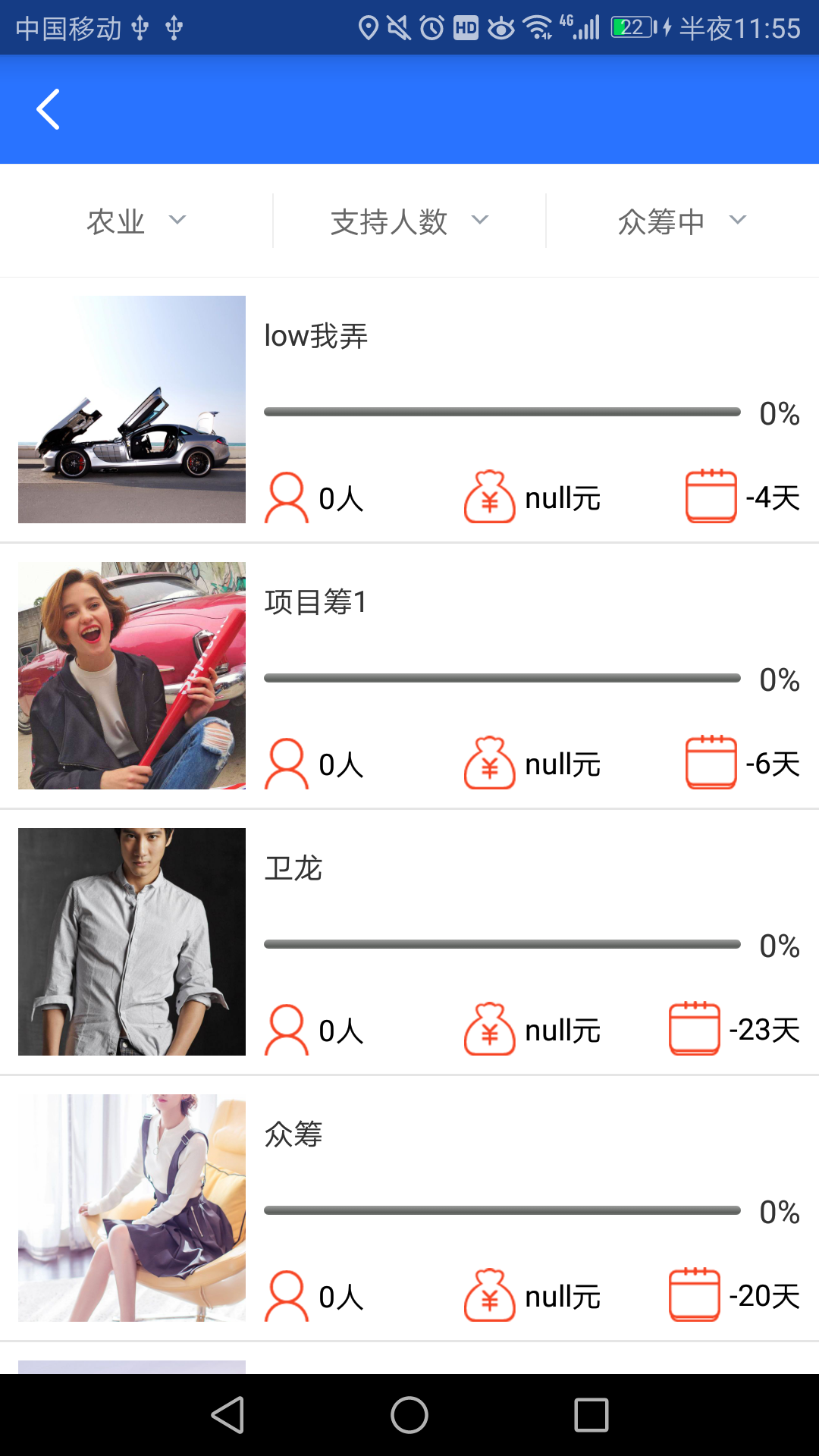Image resolution: width=819 pixels, height=1456 pixels.
Task: Open the 卫龙 crowdfunding project
Action: click(409, 942)
